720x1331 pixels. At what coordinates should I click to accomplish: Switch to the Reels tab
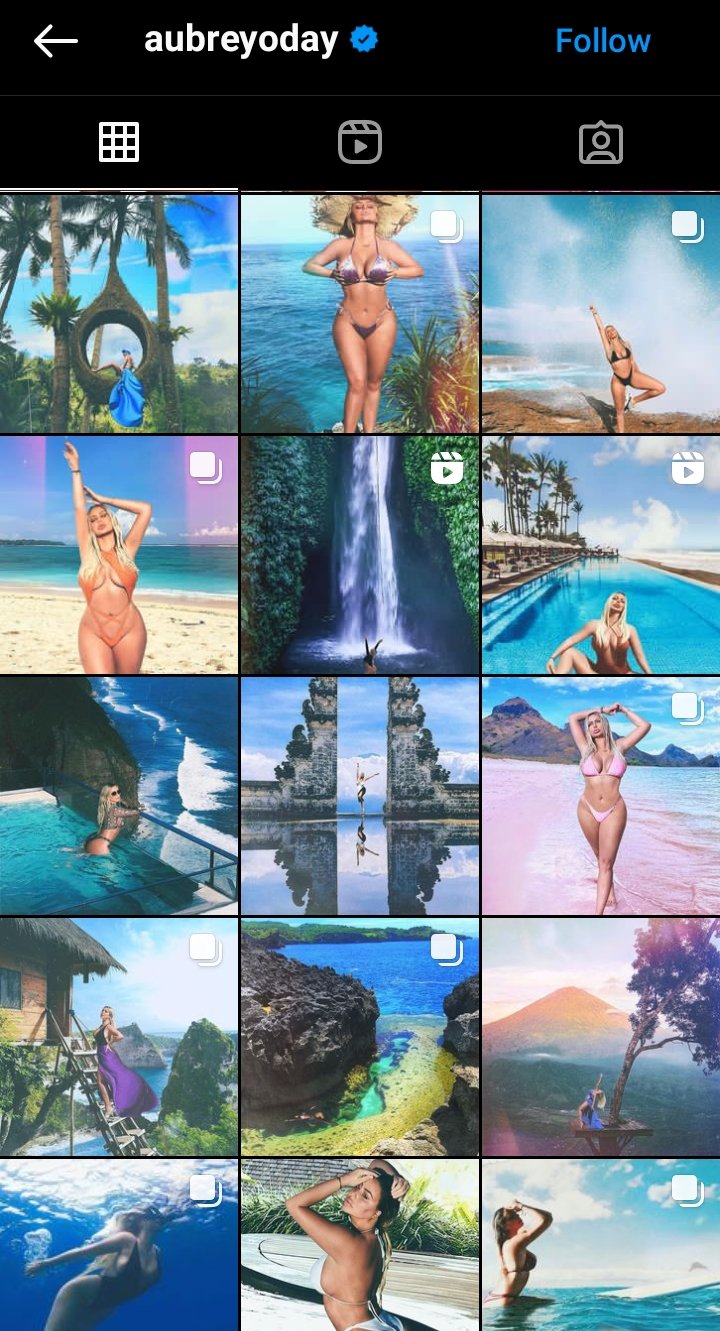click(x=360, y=142)
